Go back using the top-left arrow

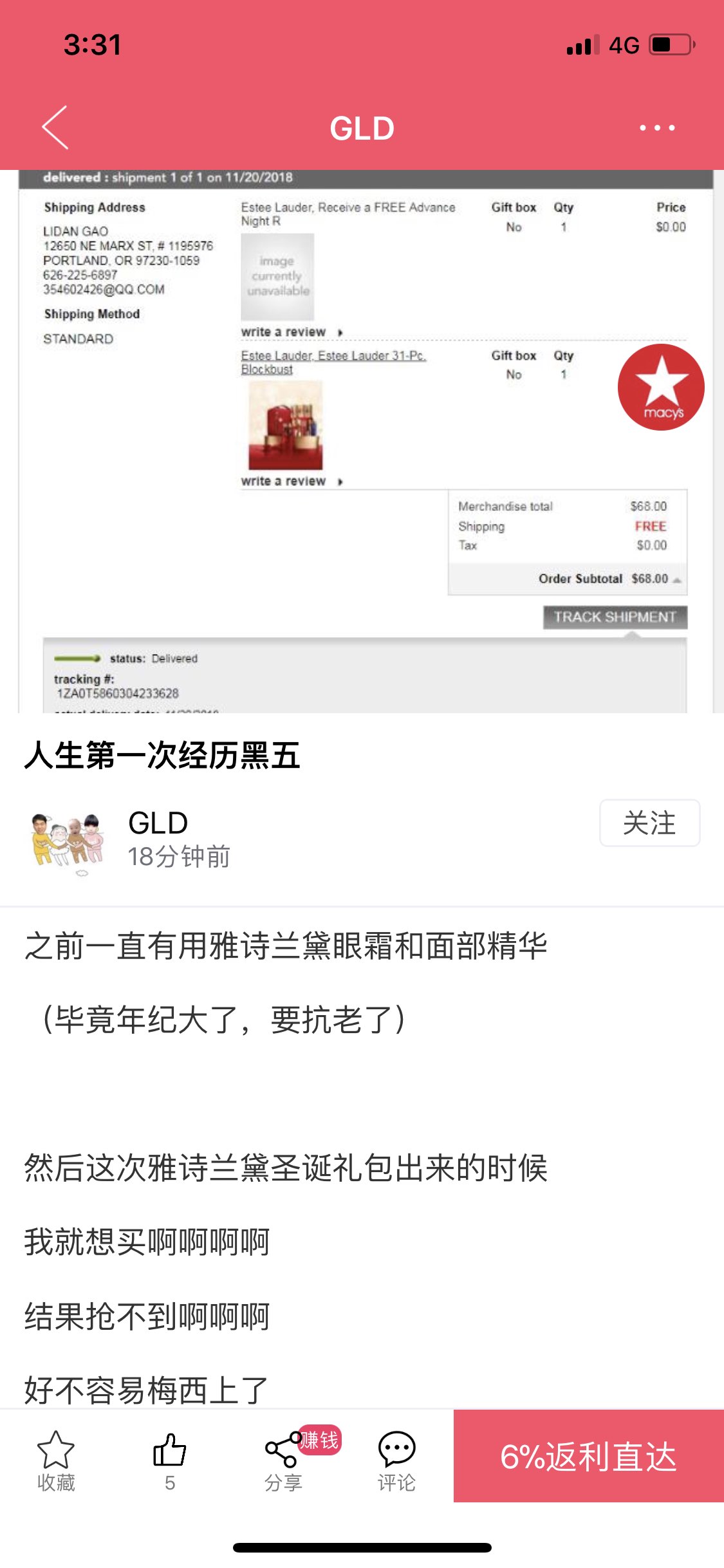55,127
